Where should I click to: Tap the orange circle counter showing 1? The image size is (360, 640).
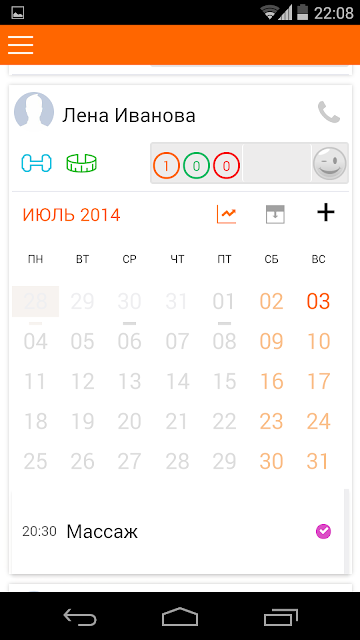tap(166, 166)
